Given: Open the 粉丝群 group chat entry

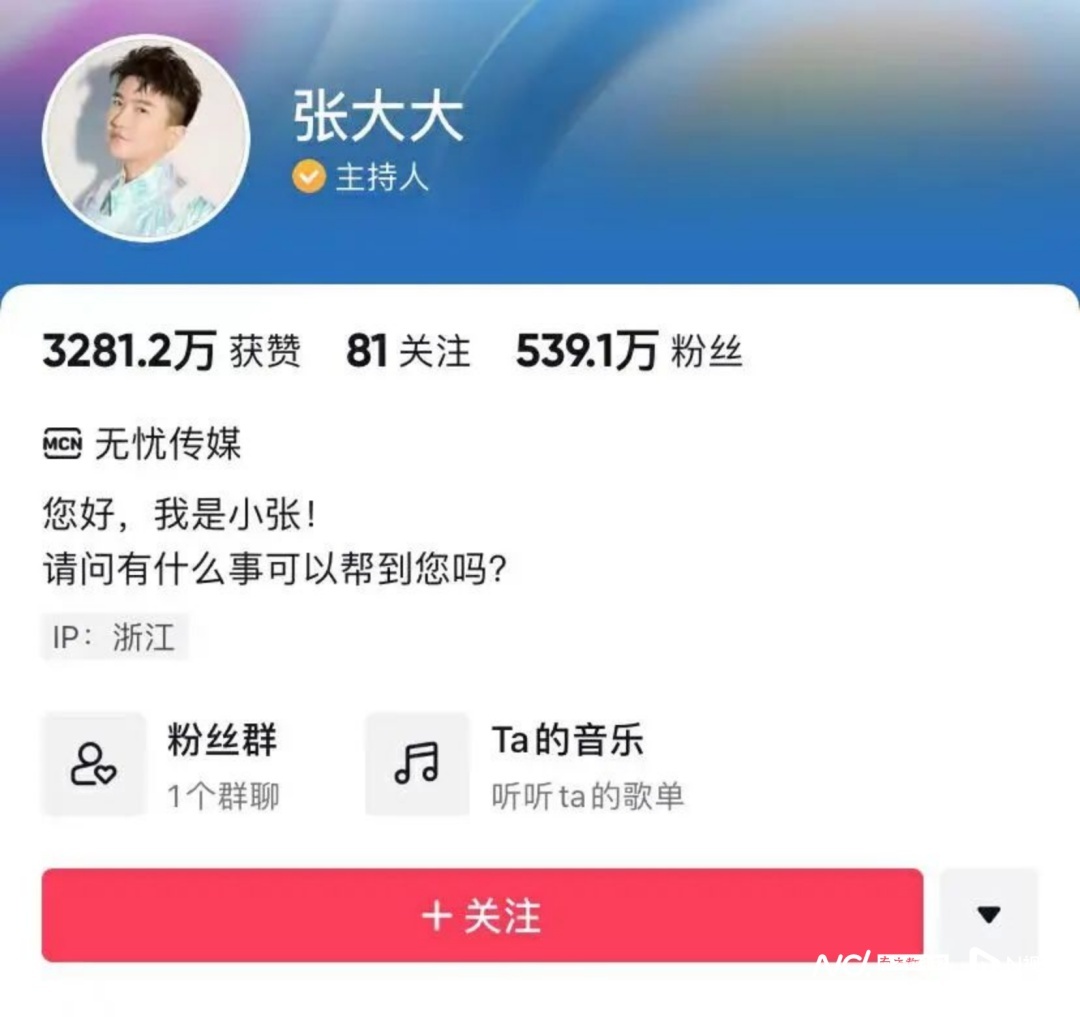Looking at the screenshot, I should 162,765.
